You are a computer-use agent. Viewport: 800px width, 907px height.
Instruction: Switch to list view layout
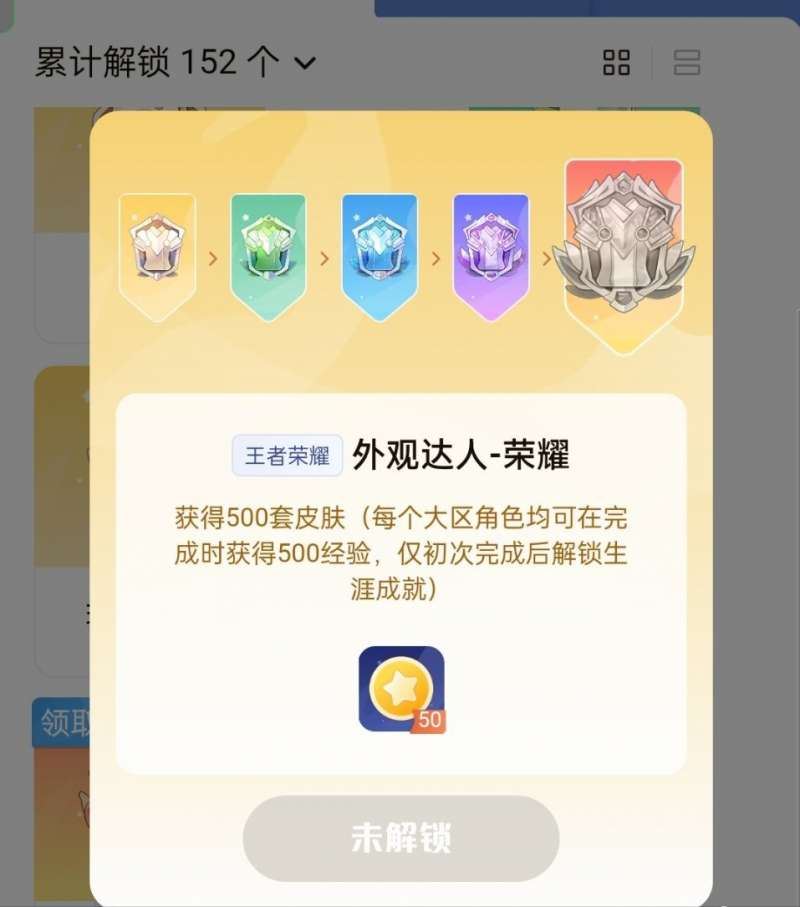(687, 63)
